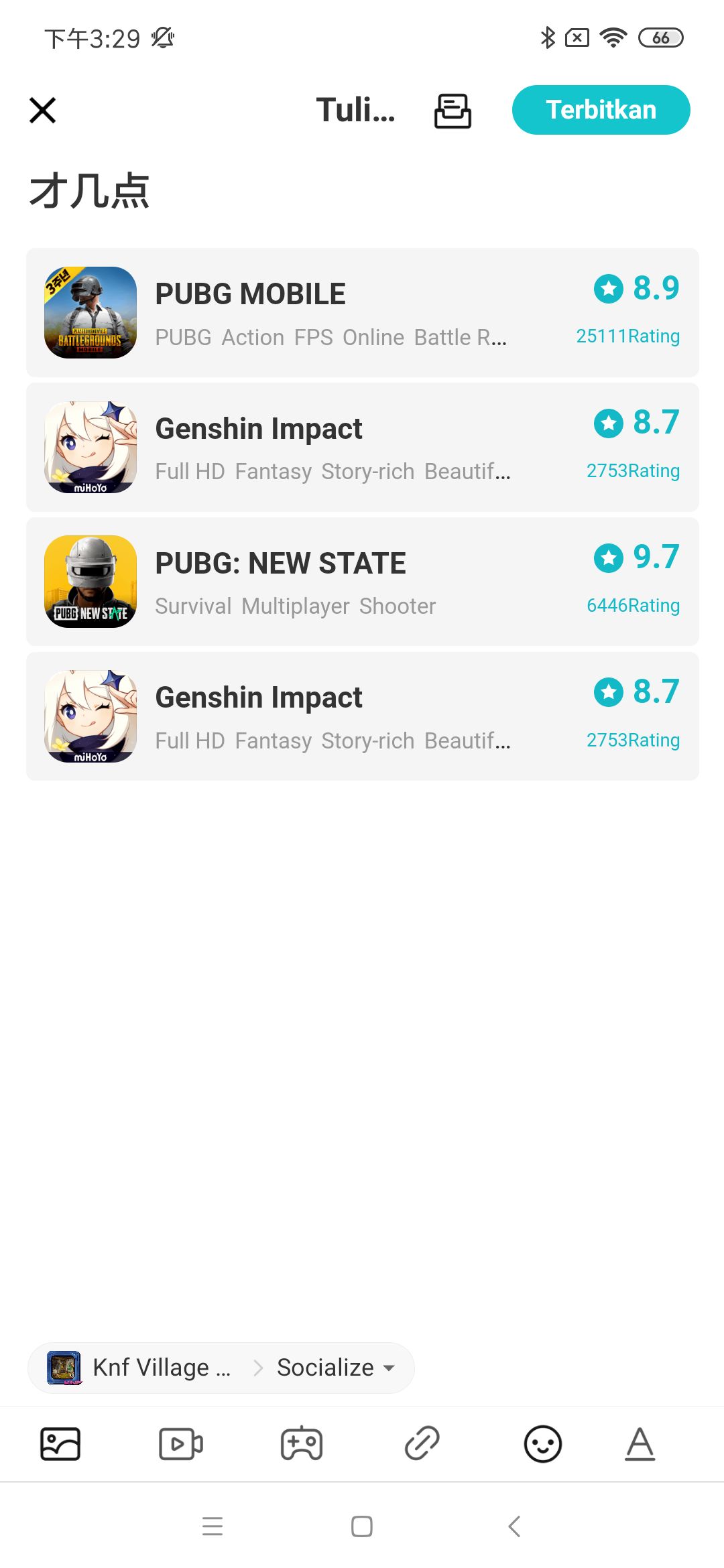
Task: Open the PUBG: NEW STATE game card
Action: 362,581
